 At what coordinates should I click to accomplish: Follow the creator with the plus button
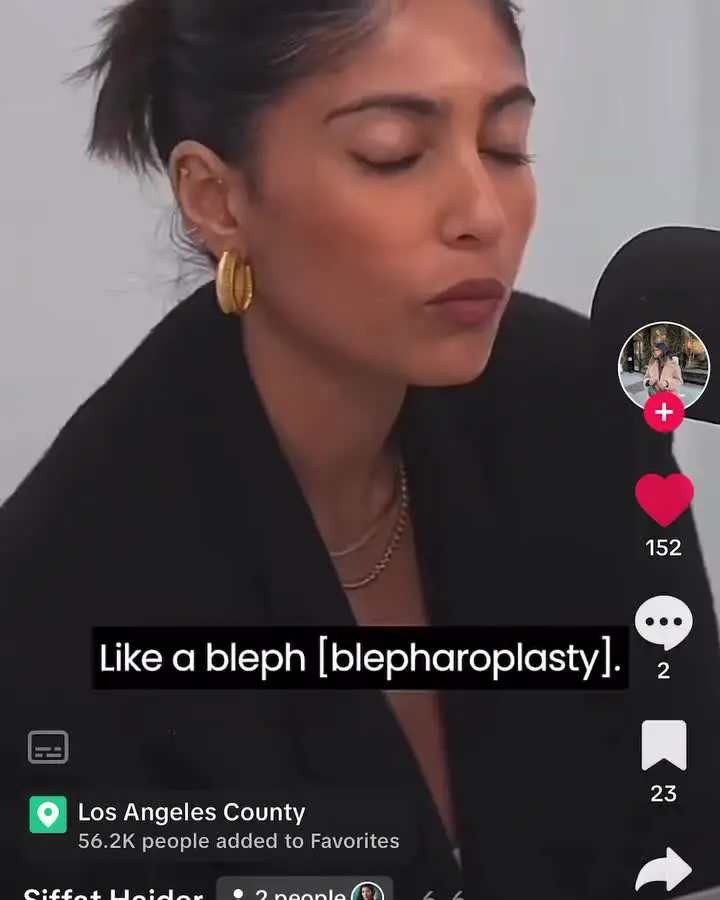663,411
